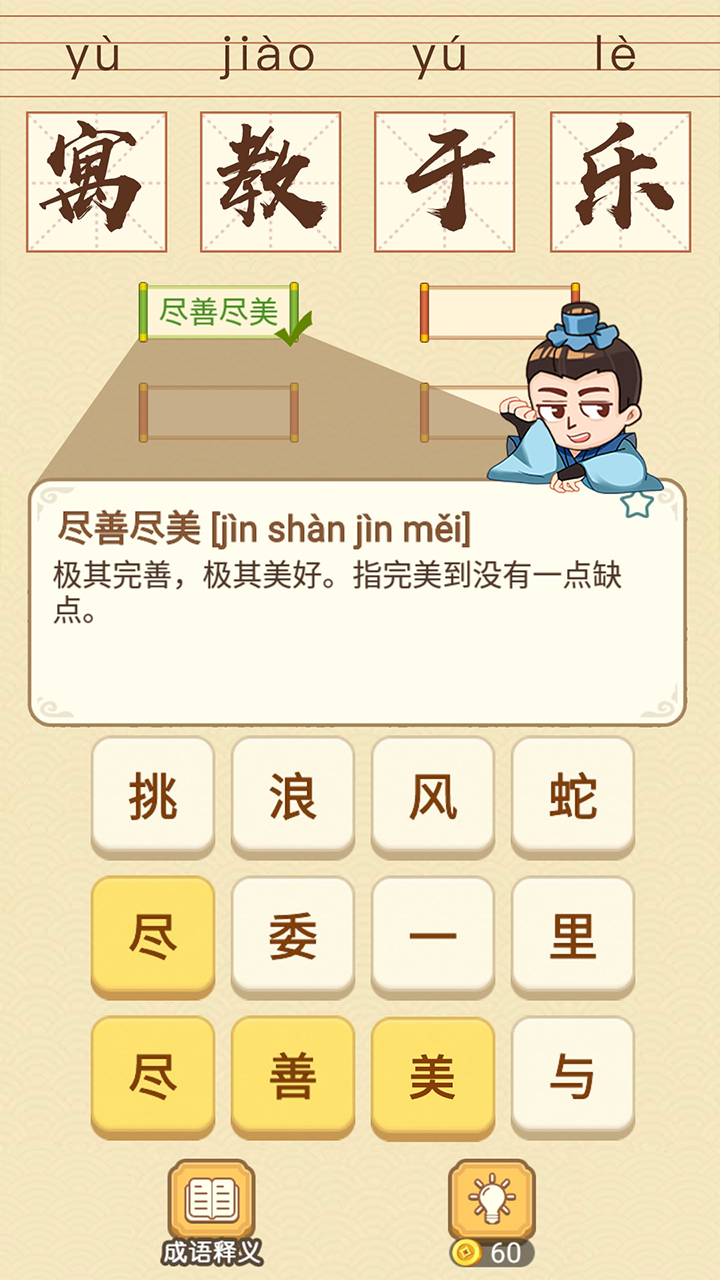Choose the 与 character tile
720x1280 pixels.
[573, 1077]
